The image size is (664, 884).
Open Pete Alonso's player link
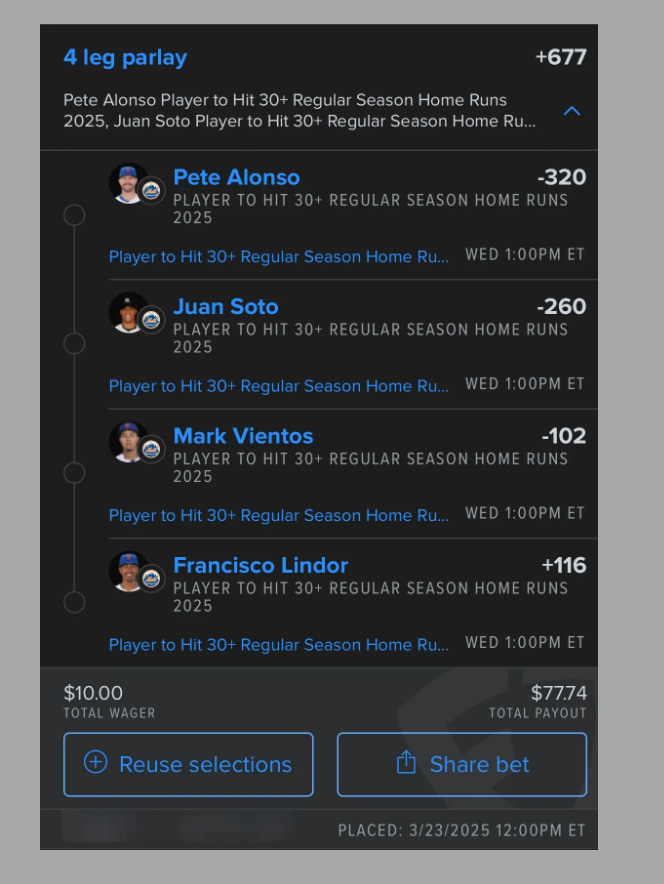236,177
